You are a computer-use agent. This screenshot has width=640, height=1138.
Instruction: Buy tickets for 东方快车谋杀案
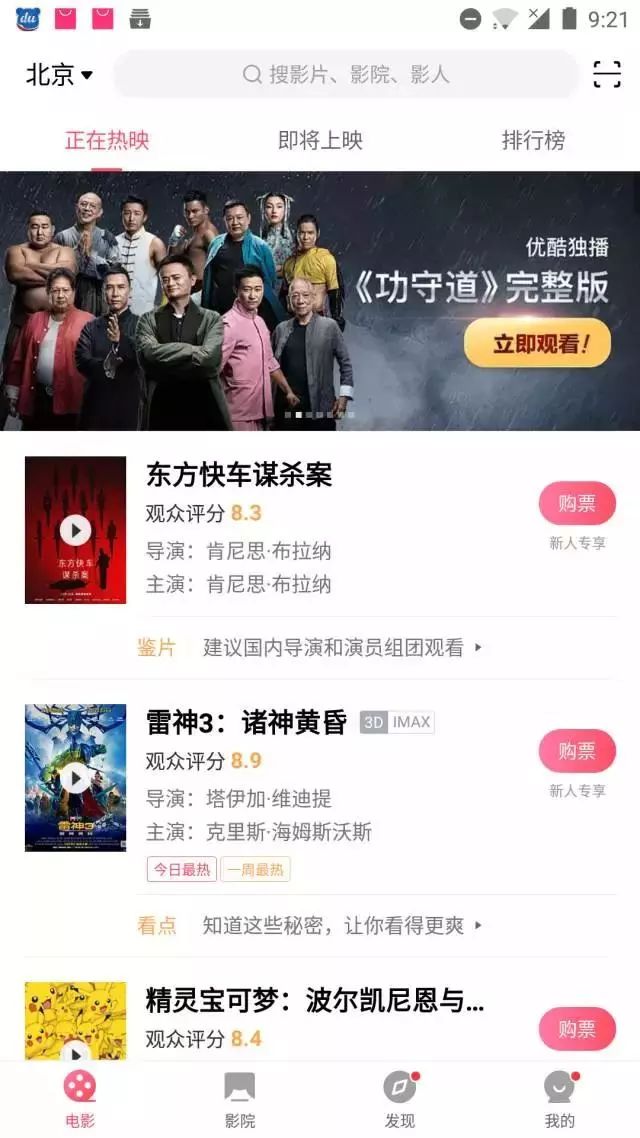[577, 504]
